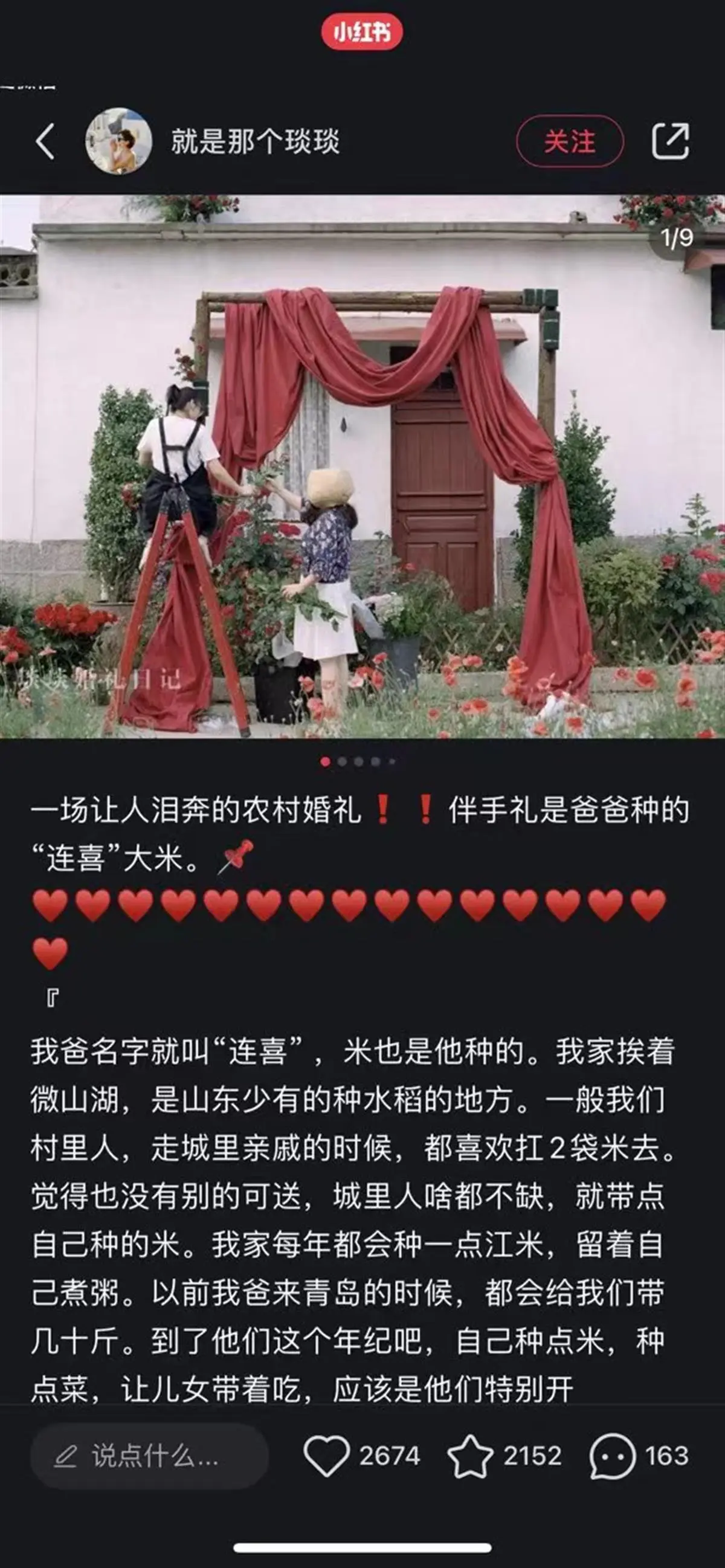Image resolution: width=725 pixels, height=1568 pixels.
Task: Share this post
Action: tap(670, 142)
